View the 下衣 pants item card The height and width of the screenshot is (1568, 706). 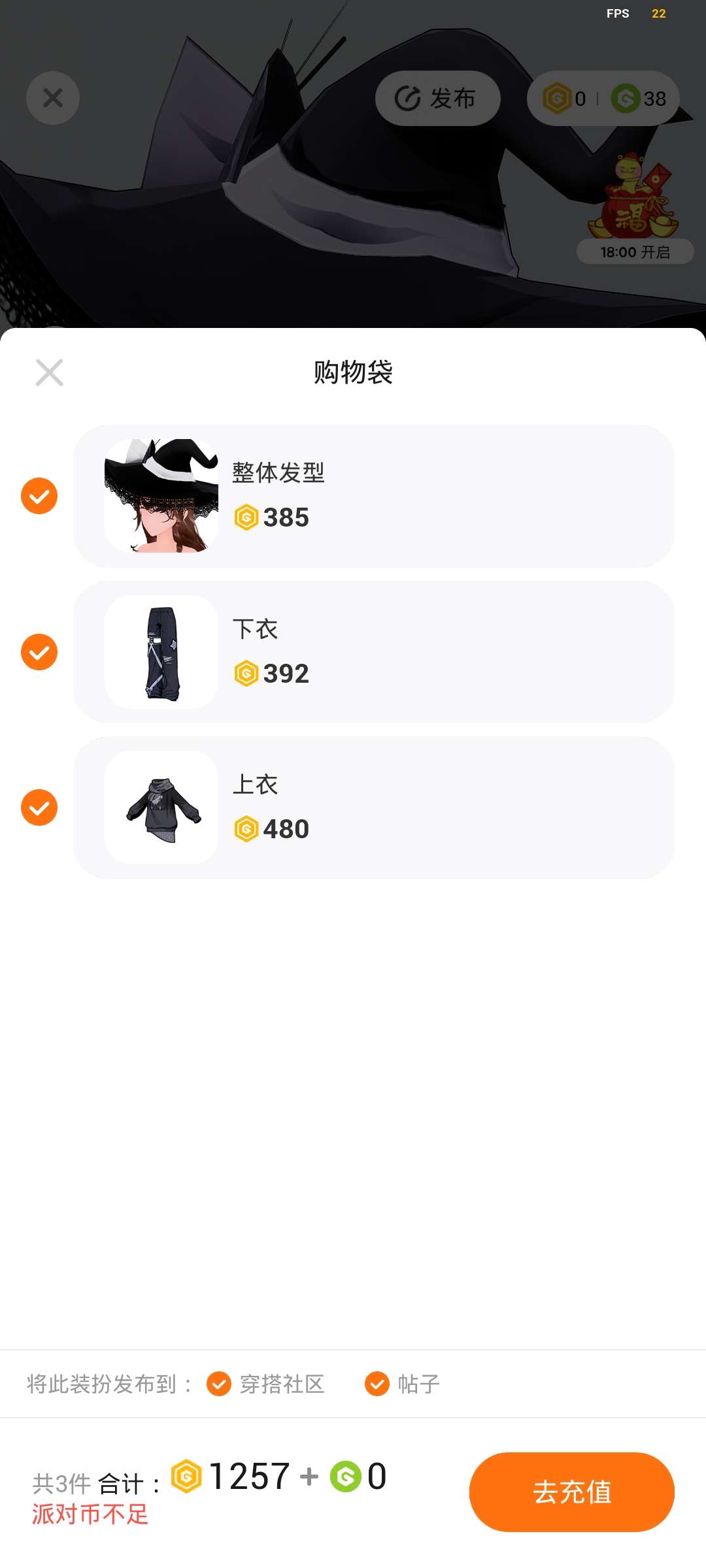click(x=374, y=652)
